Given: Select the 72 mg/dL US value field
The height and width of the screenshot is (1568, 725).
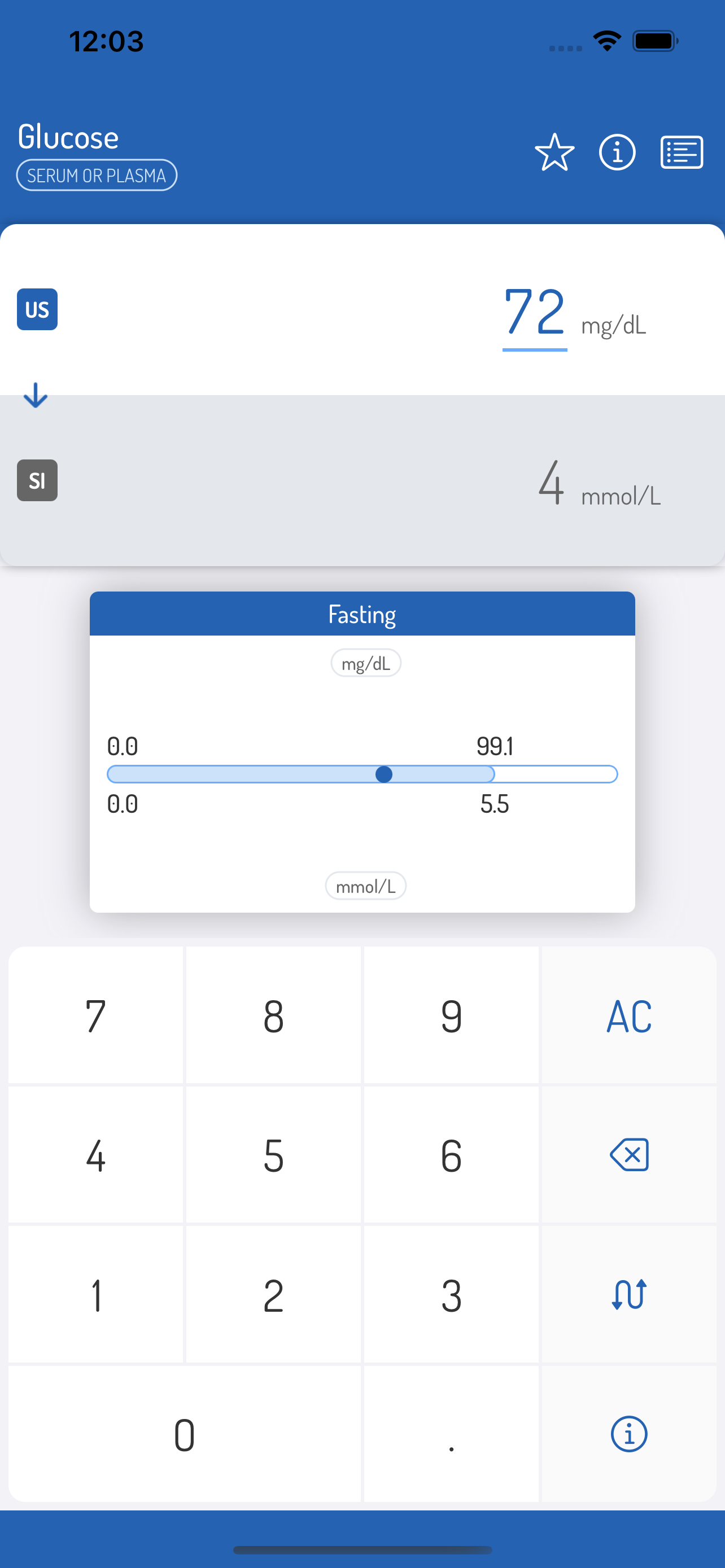Looking at the screenshot, I should [x=535, y=312].
